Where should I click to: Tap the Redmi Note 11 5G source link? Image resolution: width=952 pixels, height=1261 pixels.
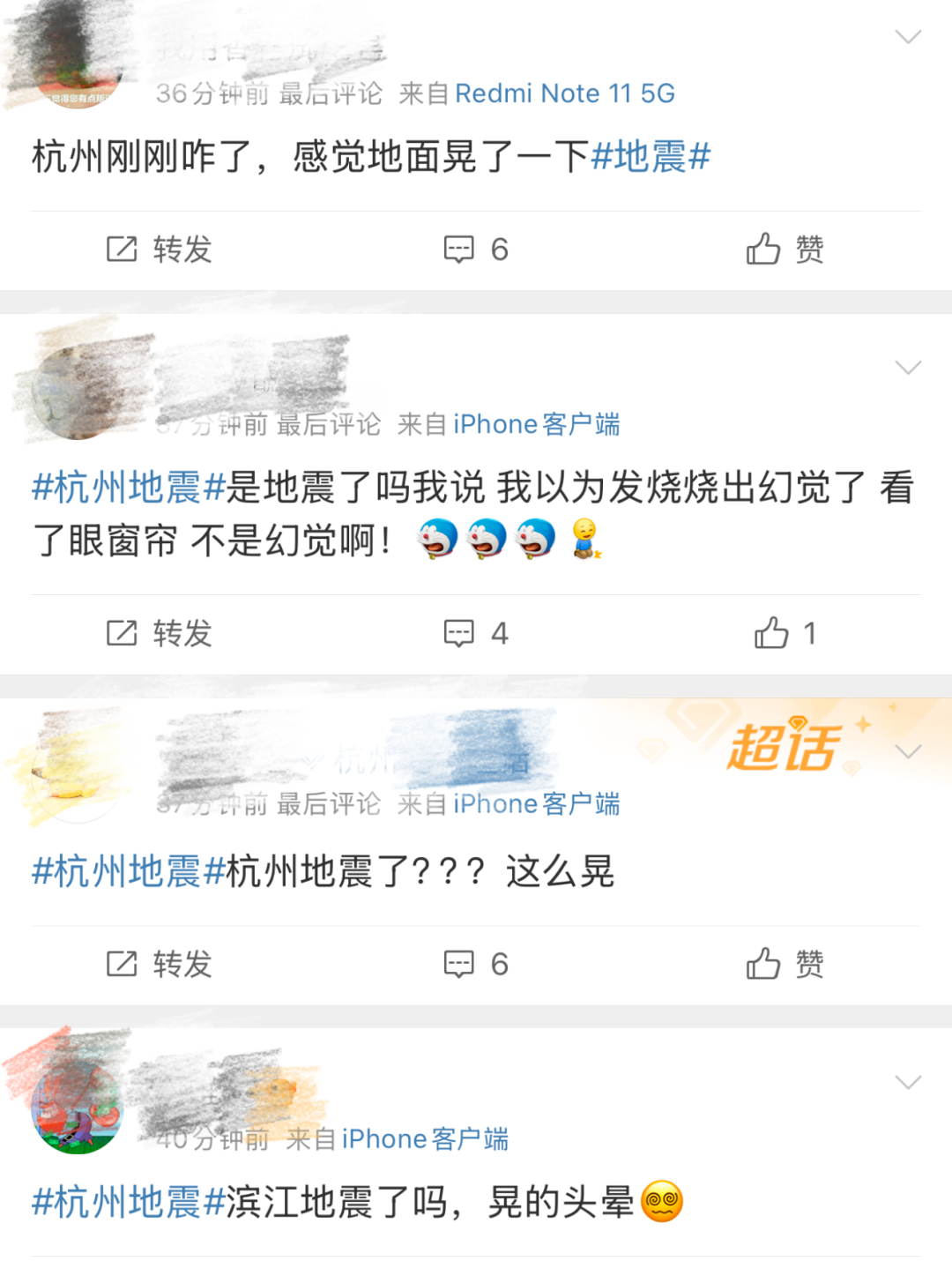tap(564, 93)
